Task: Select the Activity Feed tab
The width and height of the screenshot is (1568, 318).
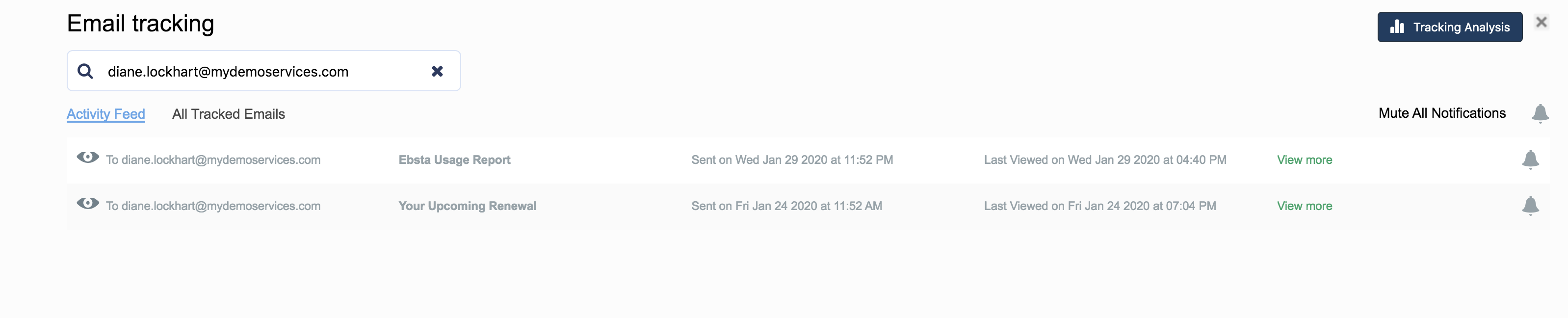Action: click(106, 114)
